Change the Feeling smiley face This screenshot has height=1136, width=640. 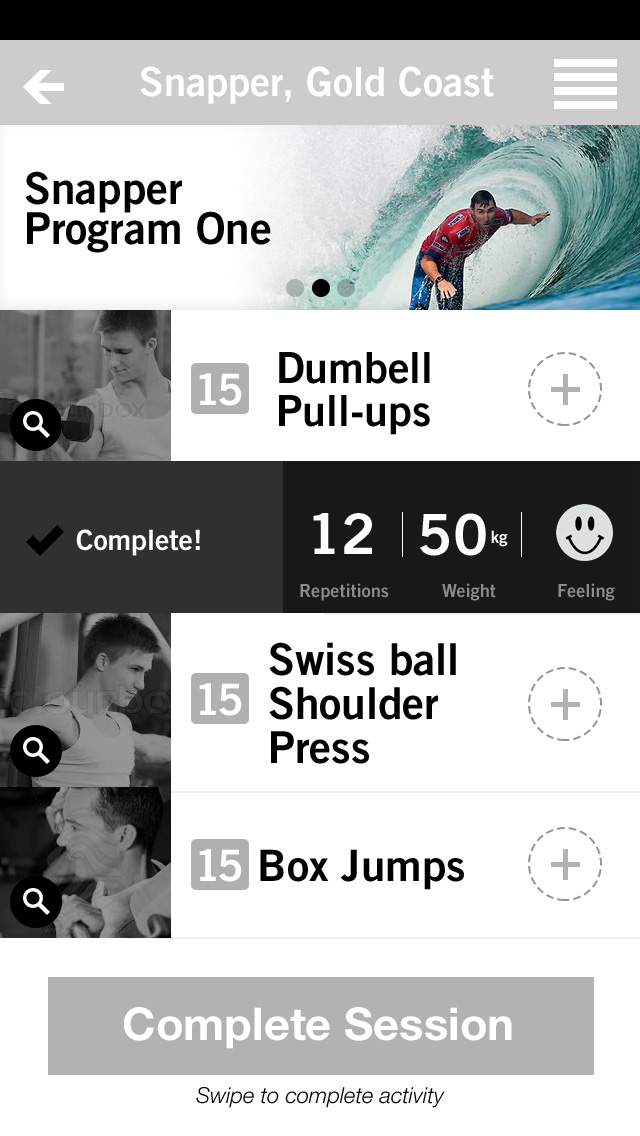pos(584,533)
